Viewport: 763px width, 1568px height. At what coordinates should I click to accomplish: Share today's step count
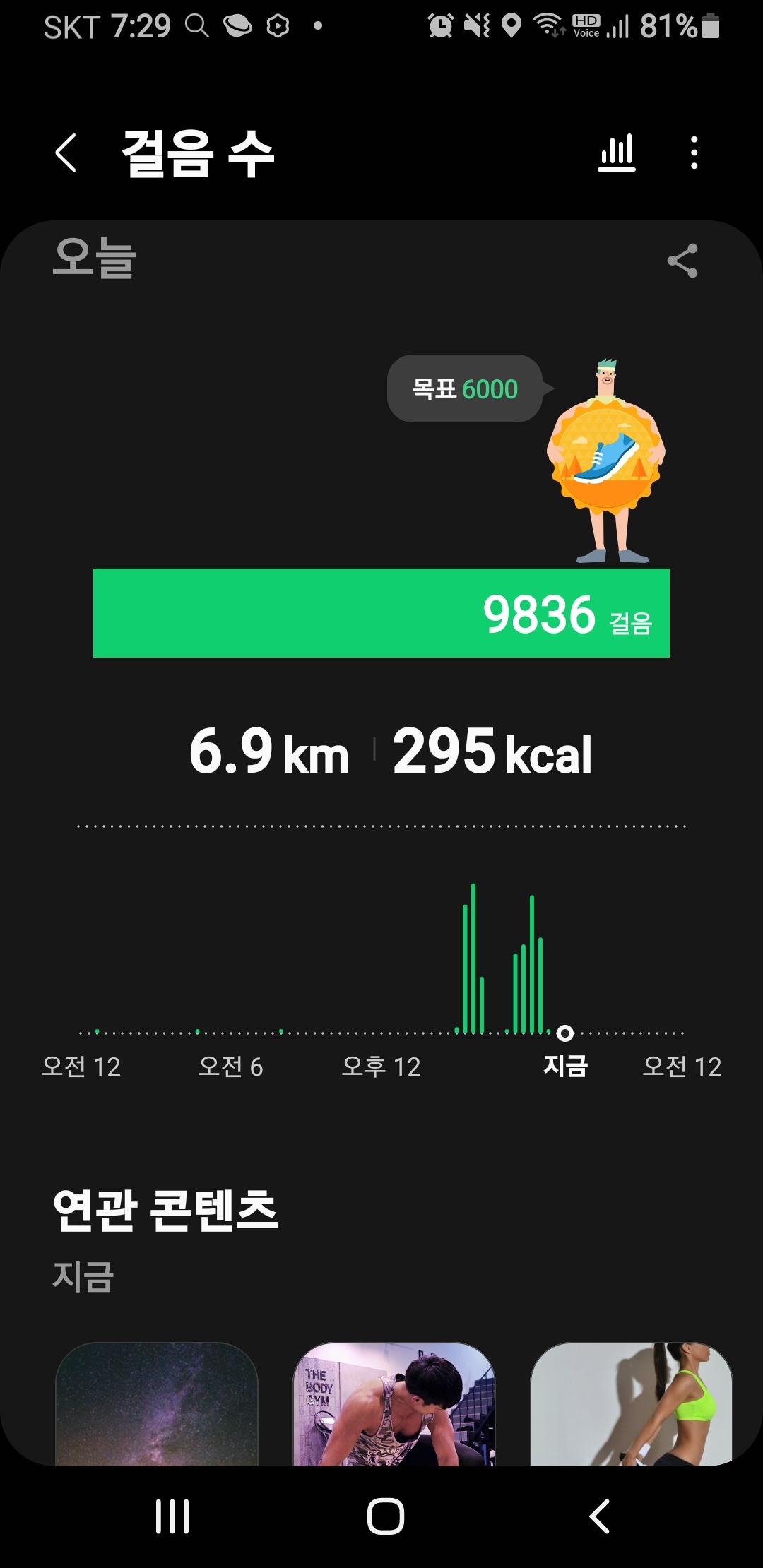click(682, 261)
